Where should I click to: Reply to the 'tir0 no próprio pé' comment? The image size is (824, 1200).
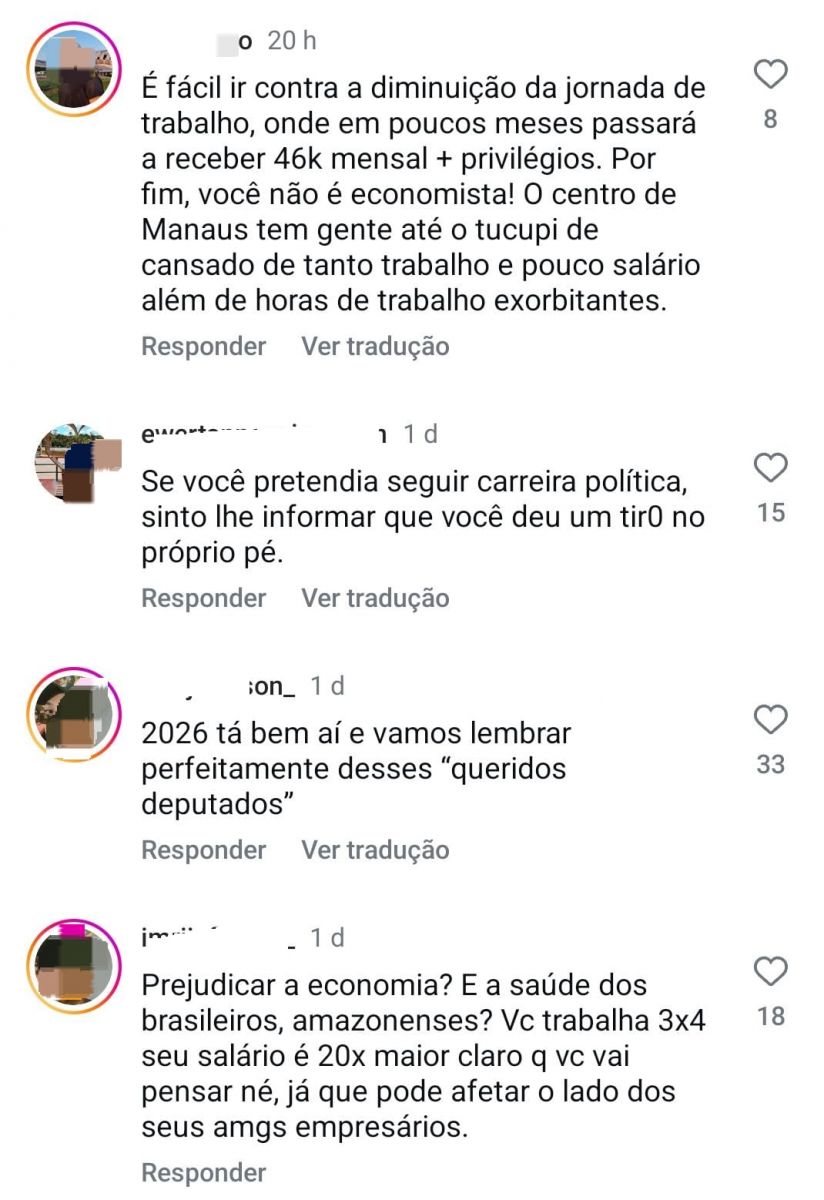coord(203,599)
